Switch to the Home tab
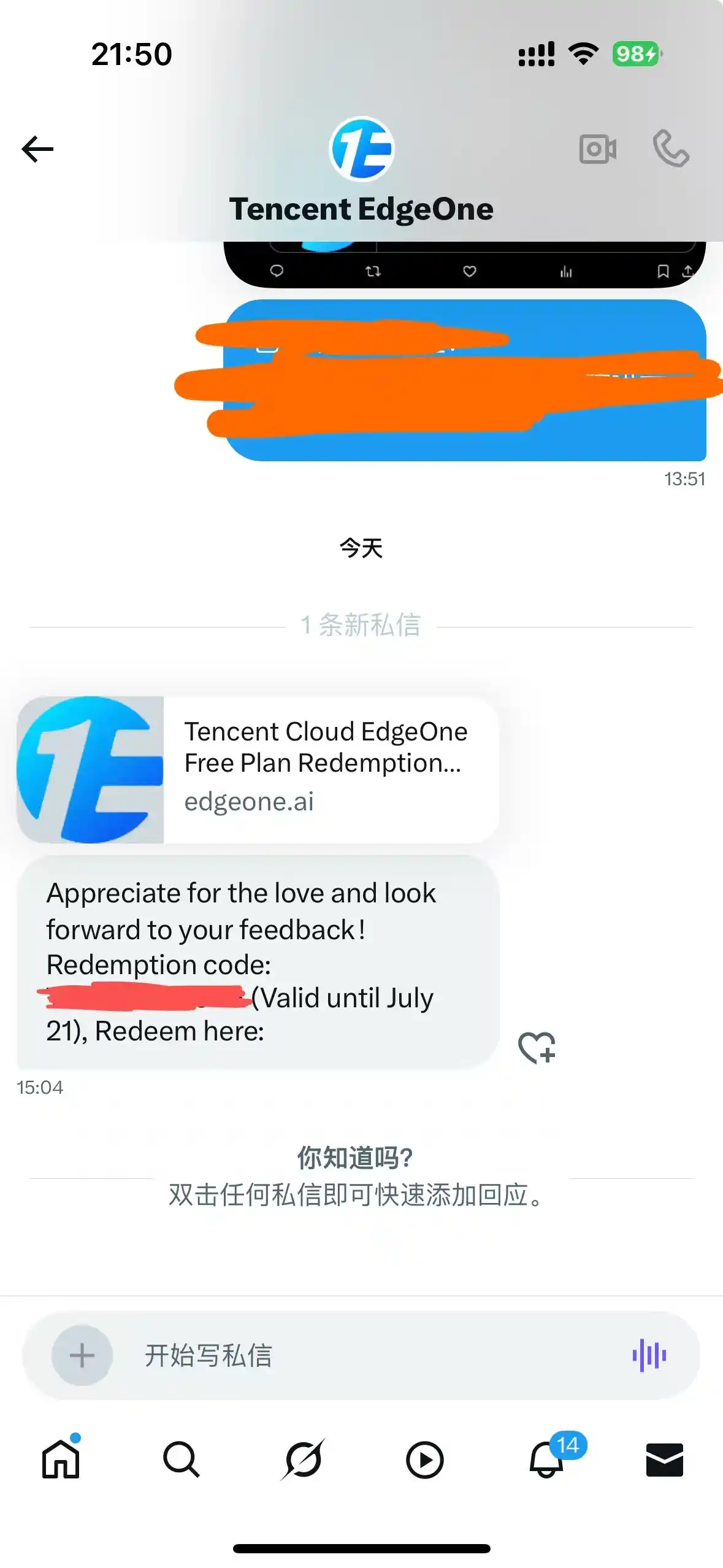723x1568 pixels. tap(61, 1459)
